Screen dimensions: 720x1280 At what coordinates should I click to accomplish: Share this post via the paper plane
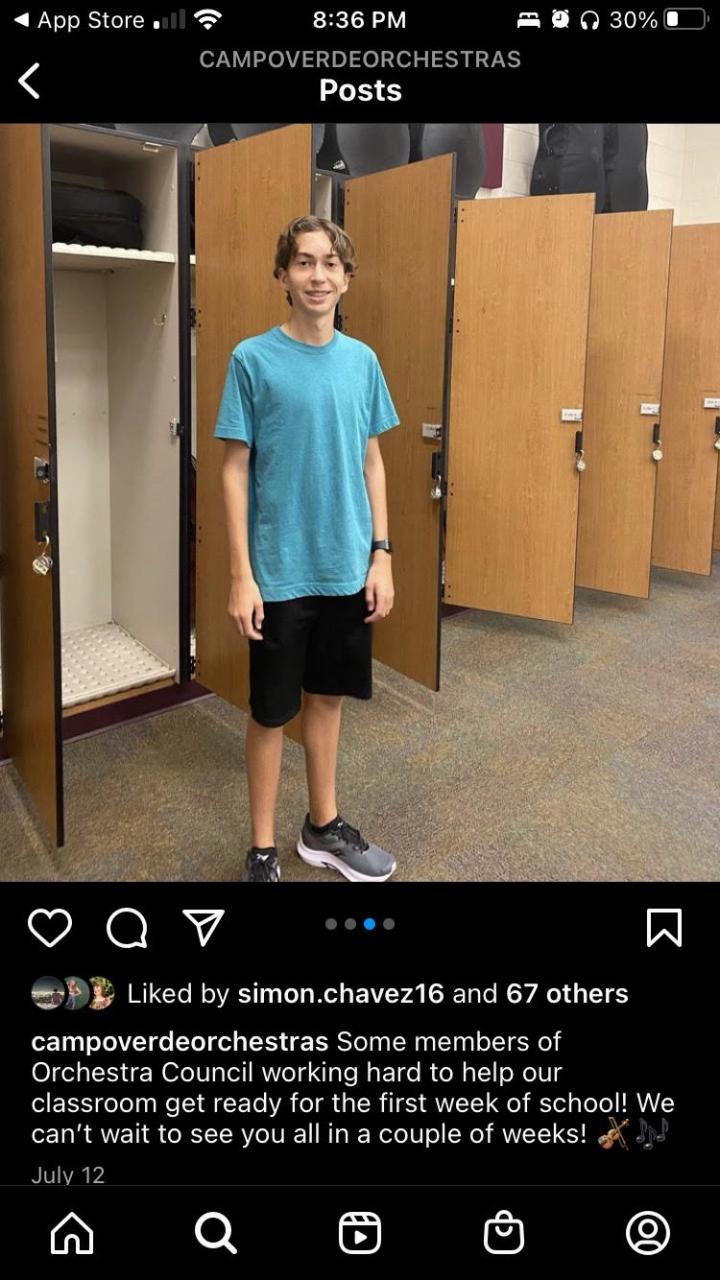pyautogui.click(x=204, y=928)
